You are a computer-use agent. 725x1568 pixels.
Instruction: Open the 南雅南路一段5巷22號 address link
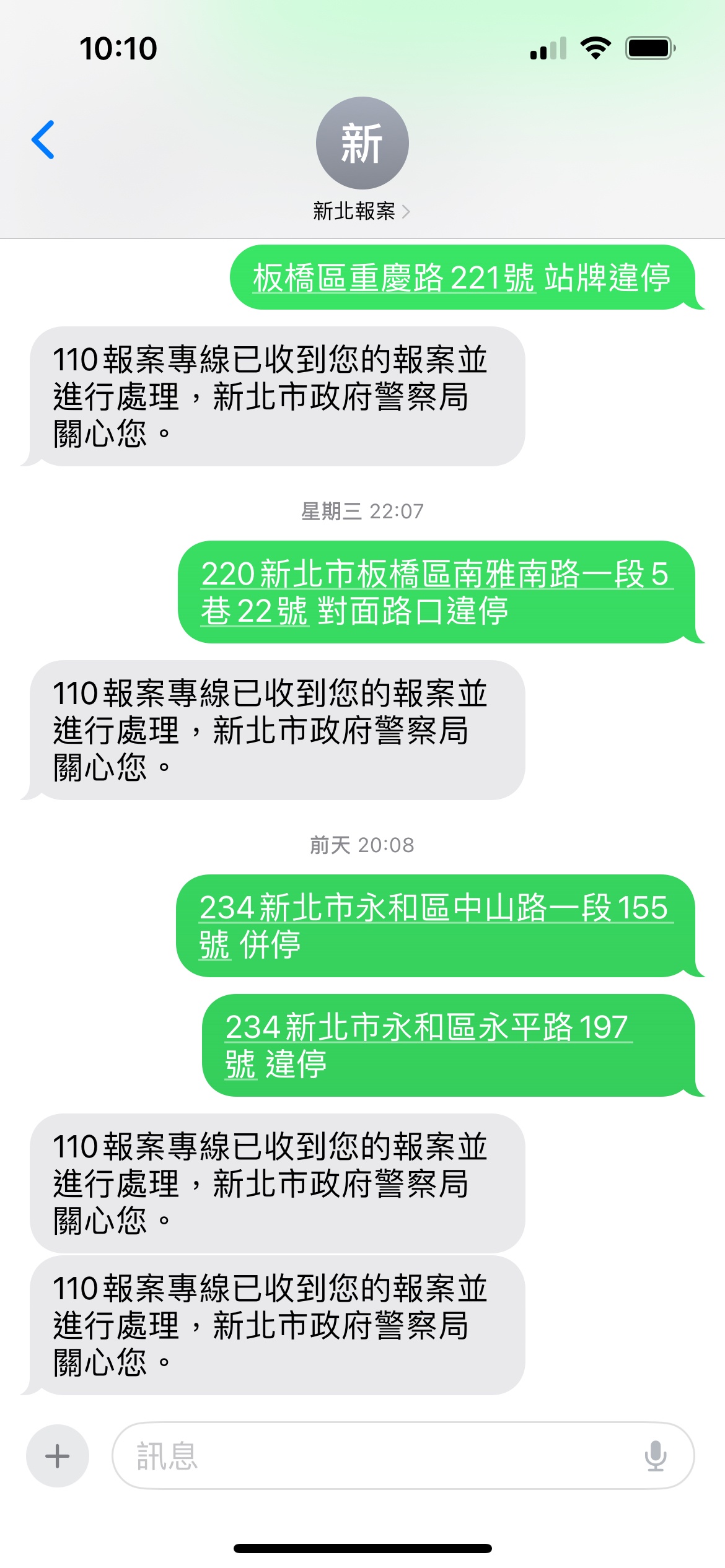click(434, 574)
